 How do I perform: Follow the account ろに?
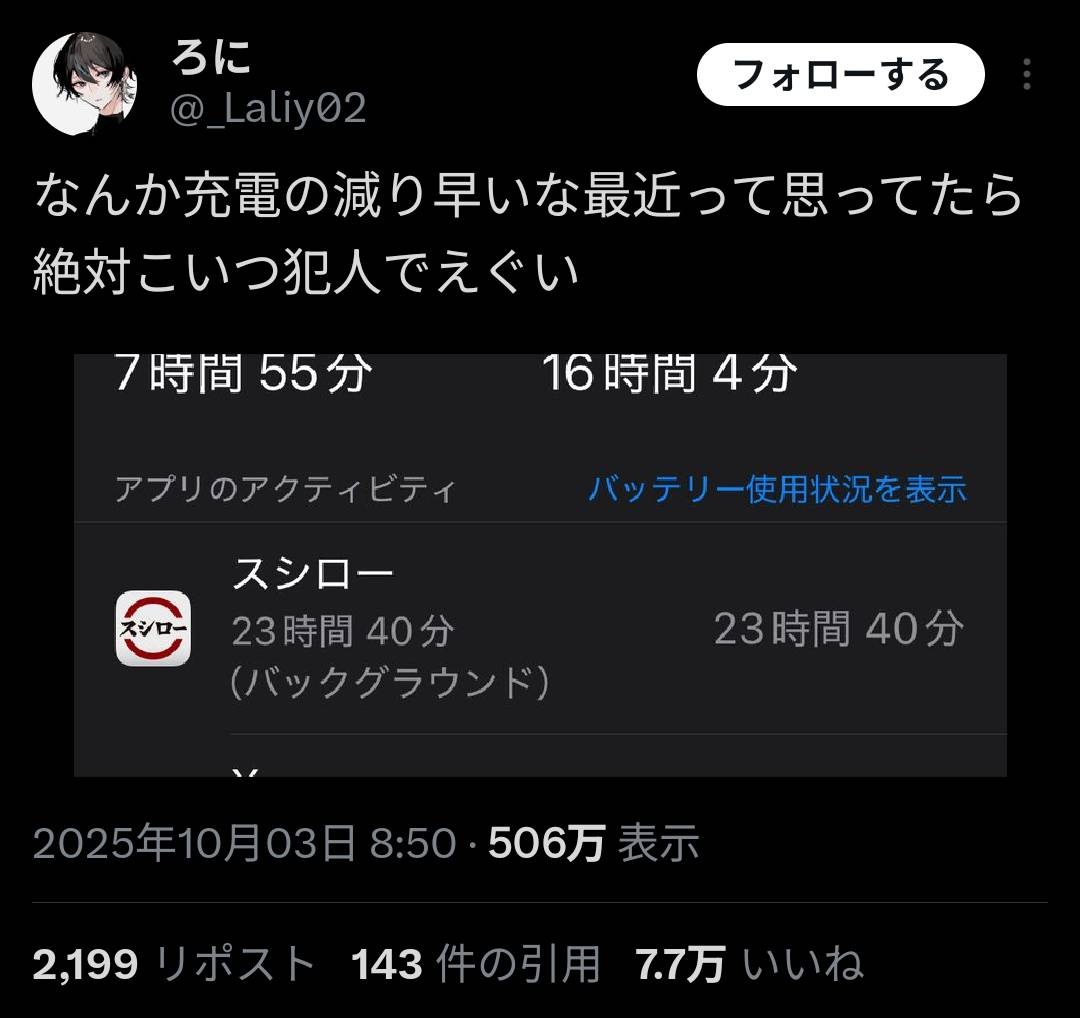(x=840, y=75)
